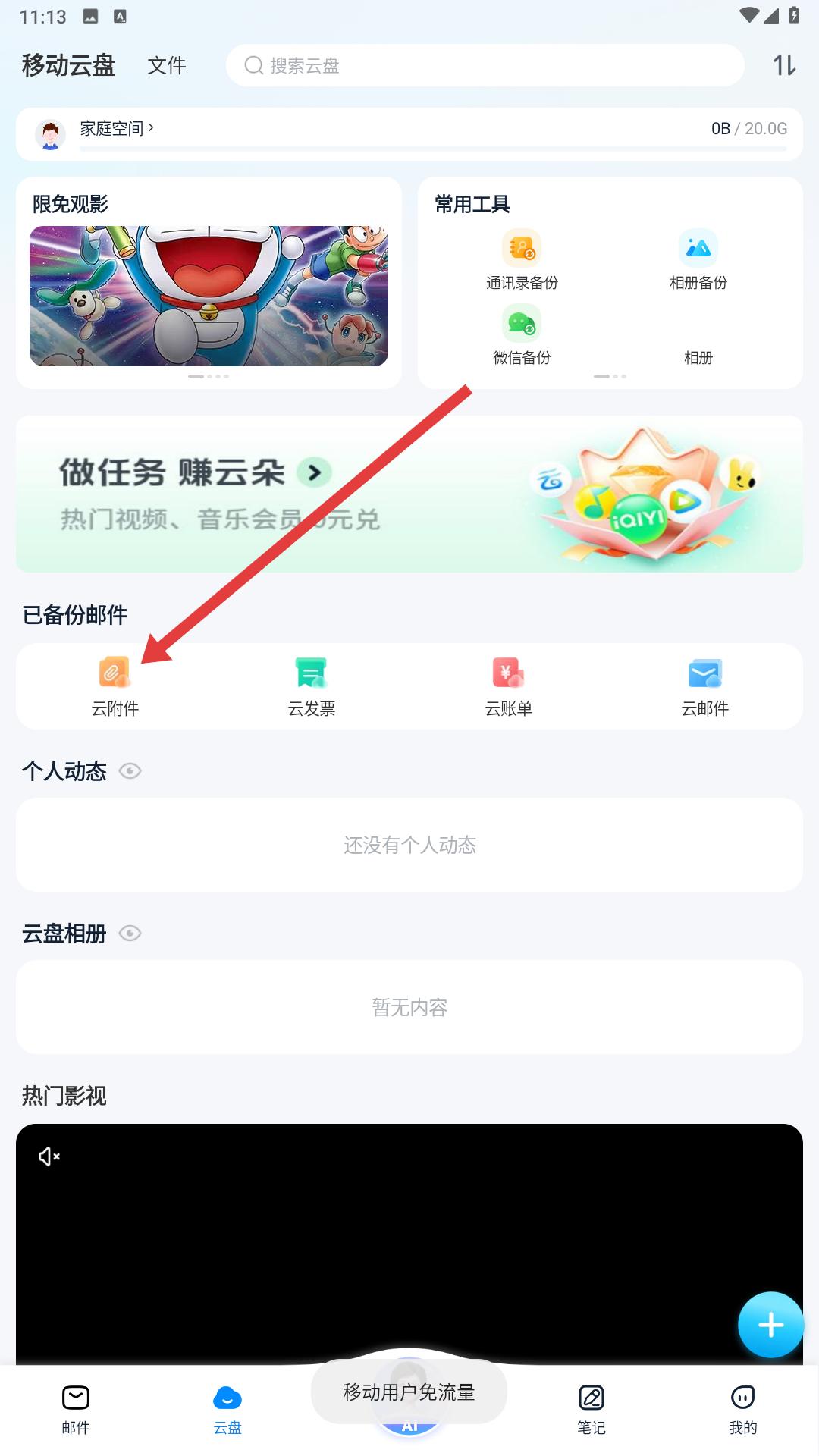The height and width of the screenshot is (1456, 819).
Task: Toggle visibility of 云盘相册 section
Action: click(130, 934)
